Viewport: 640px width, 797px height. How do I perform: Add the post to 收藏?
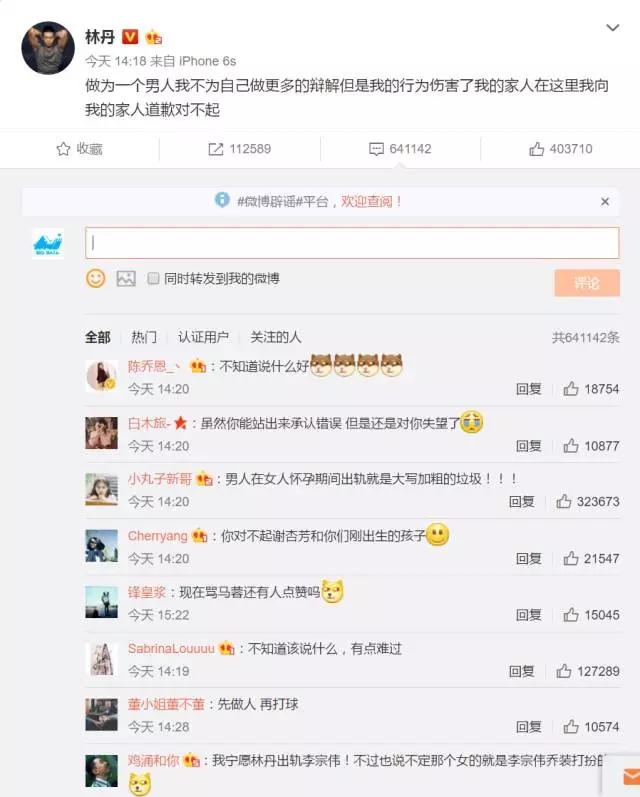[x=80, y=149]
